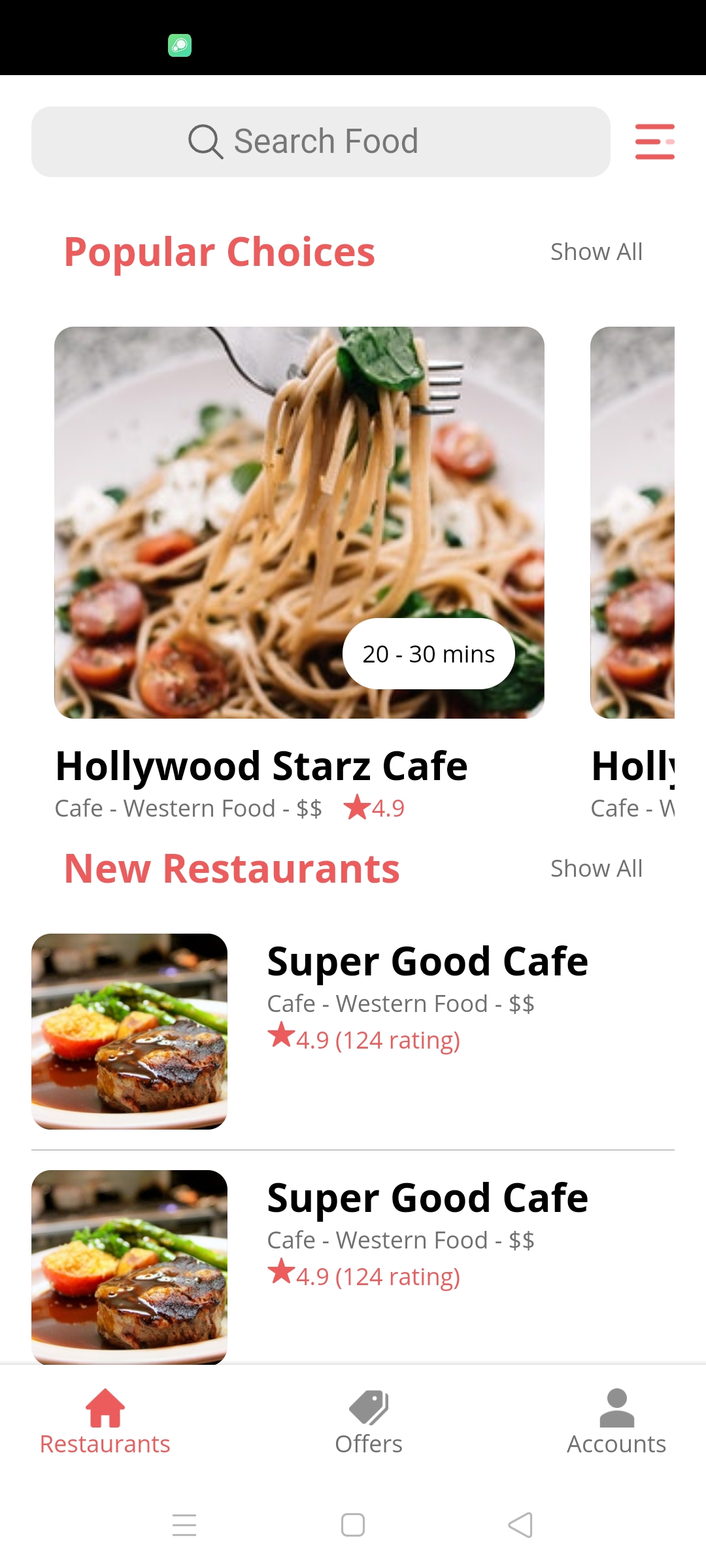Image resolution: width=706 pixels, height=1568 pixels.
Task: Switch to the Offers tab
Action: pos(367,1431)
